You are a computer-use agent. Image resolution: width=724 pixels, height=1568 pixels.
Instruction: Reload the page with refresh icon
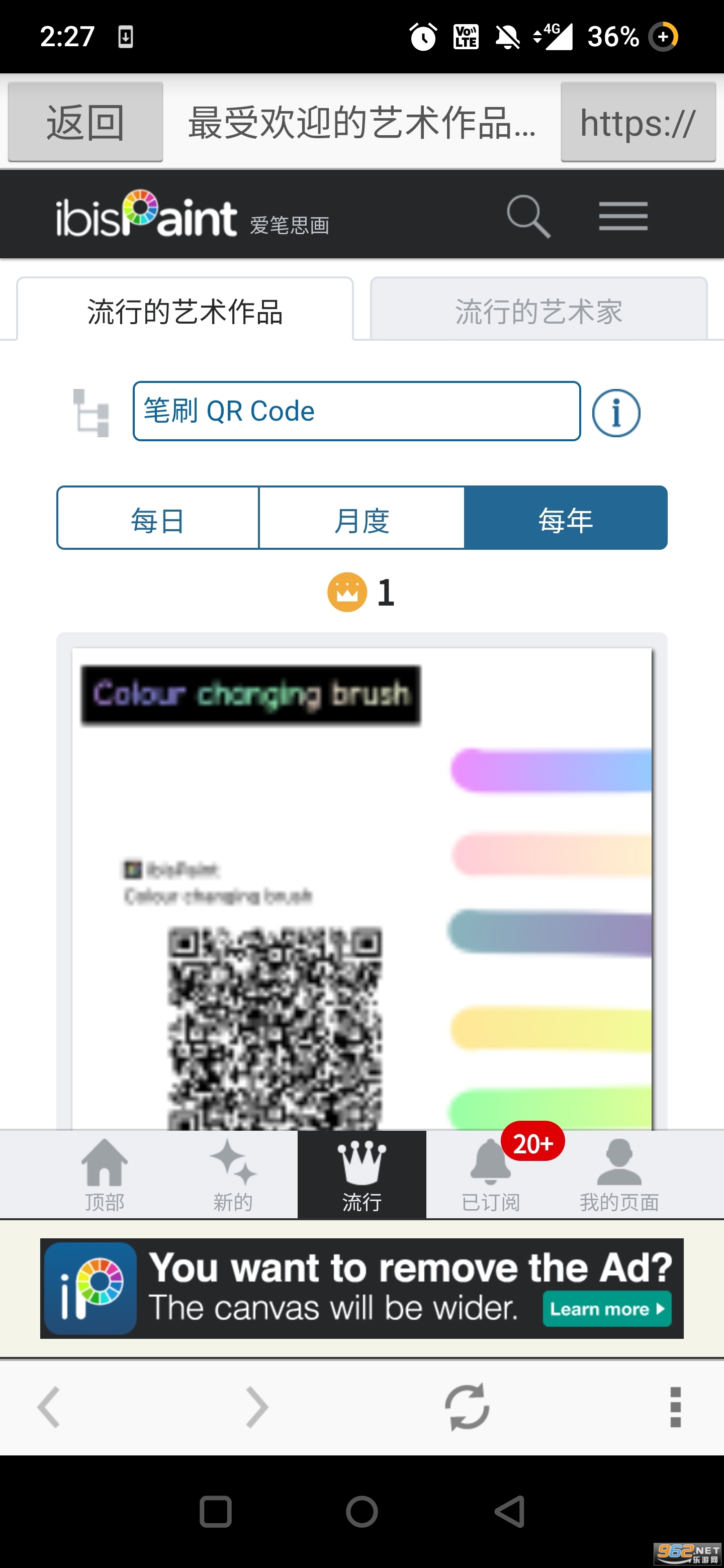467,1406
